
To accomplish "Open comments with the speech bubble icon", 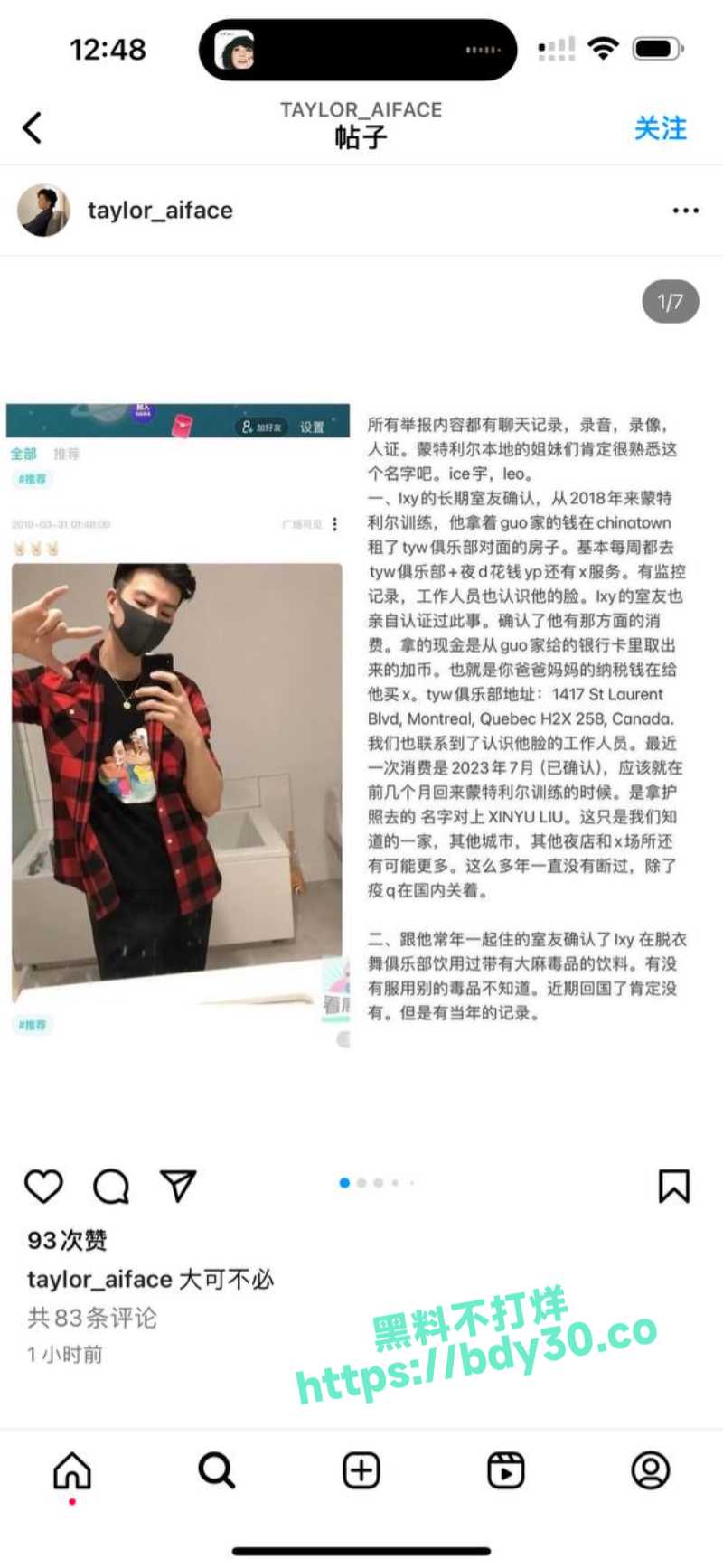I will click(111, 1186).
